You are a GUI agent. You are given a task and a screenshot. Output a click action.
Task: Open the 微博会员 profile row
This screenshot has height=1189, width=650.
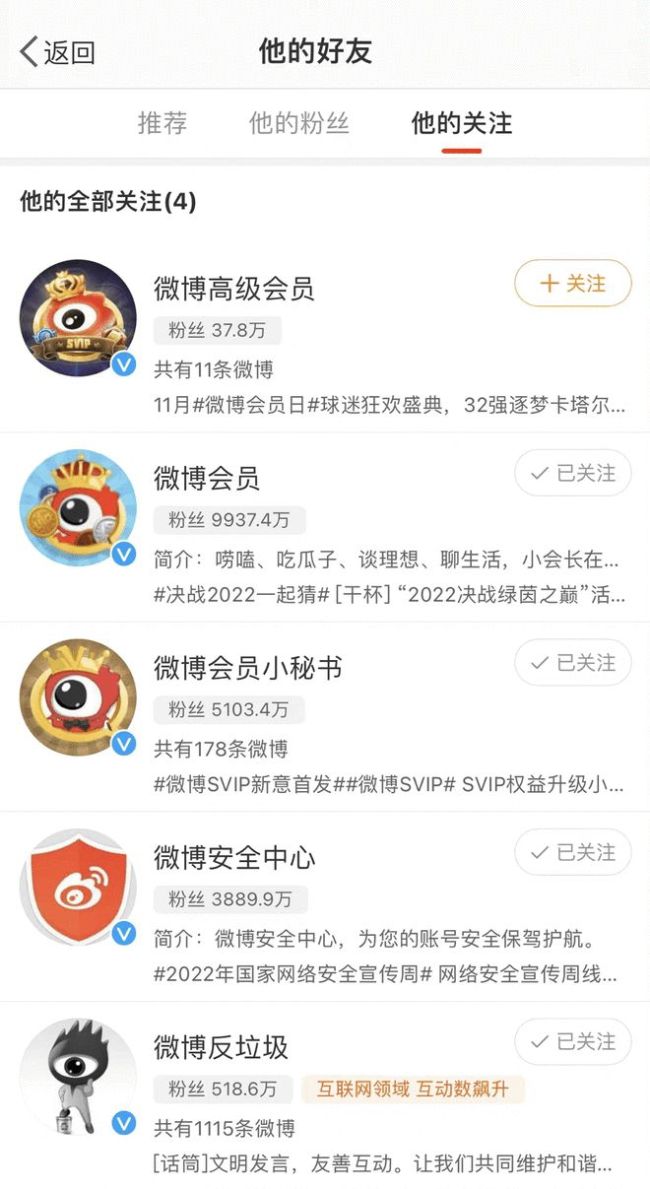206,478
